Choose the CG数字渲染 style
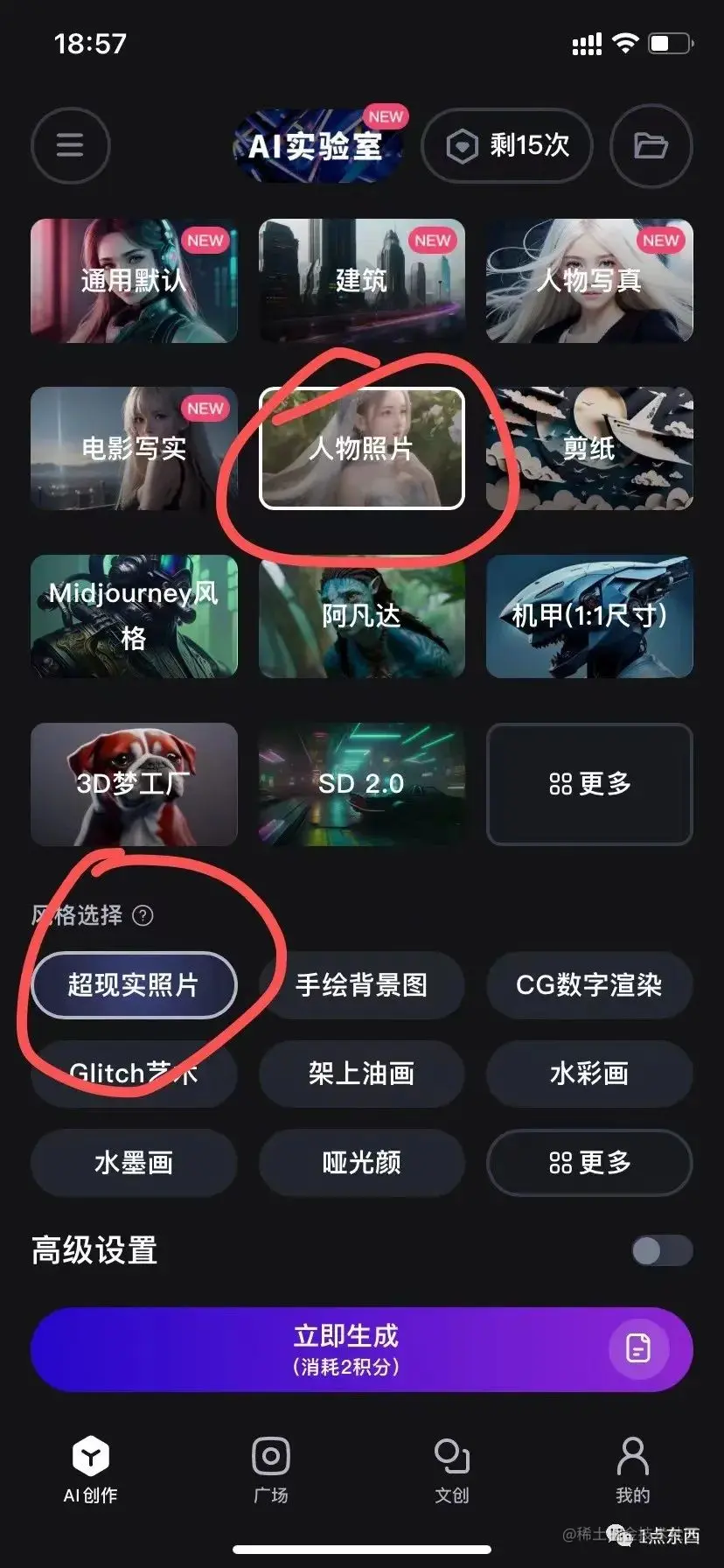 click(589, 985)
